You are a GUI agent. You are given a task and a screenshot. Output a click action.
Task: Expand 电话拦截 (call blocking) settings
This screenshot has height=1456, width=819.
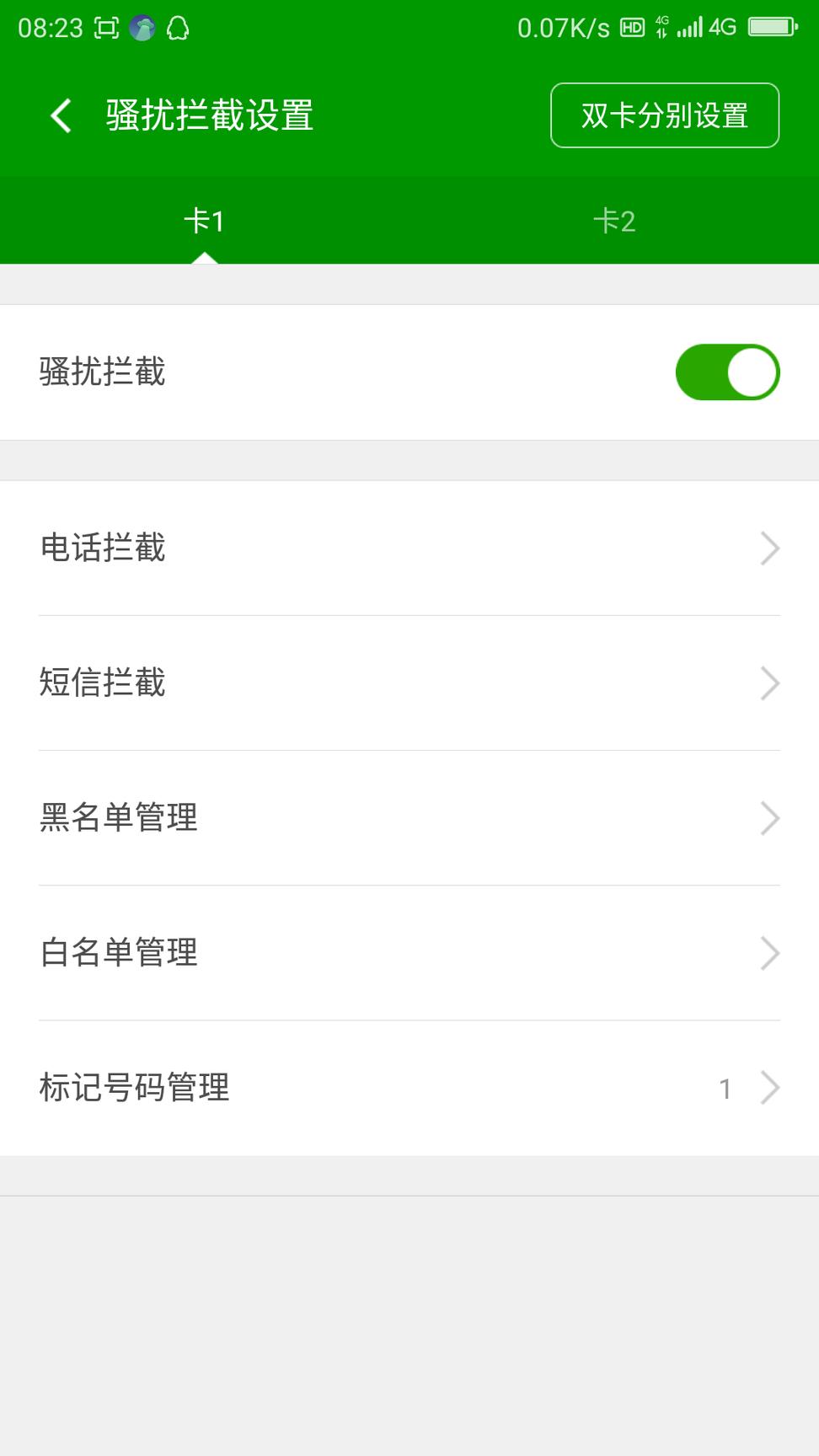pos(409,548)
